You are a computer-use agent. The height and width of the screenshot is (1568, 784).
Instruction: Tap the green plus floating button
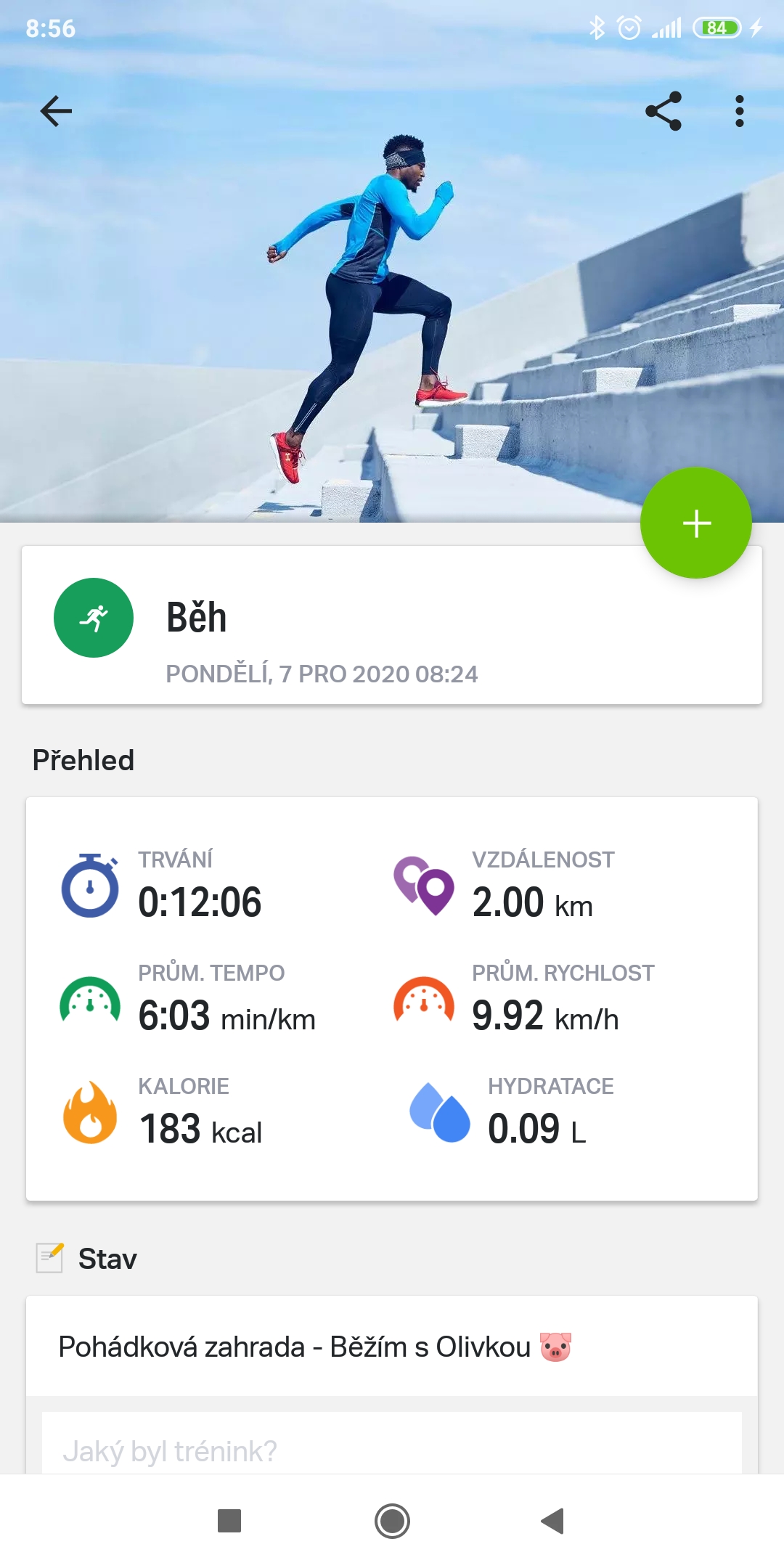pyautogui.click(x=696, y=523)
